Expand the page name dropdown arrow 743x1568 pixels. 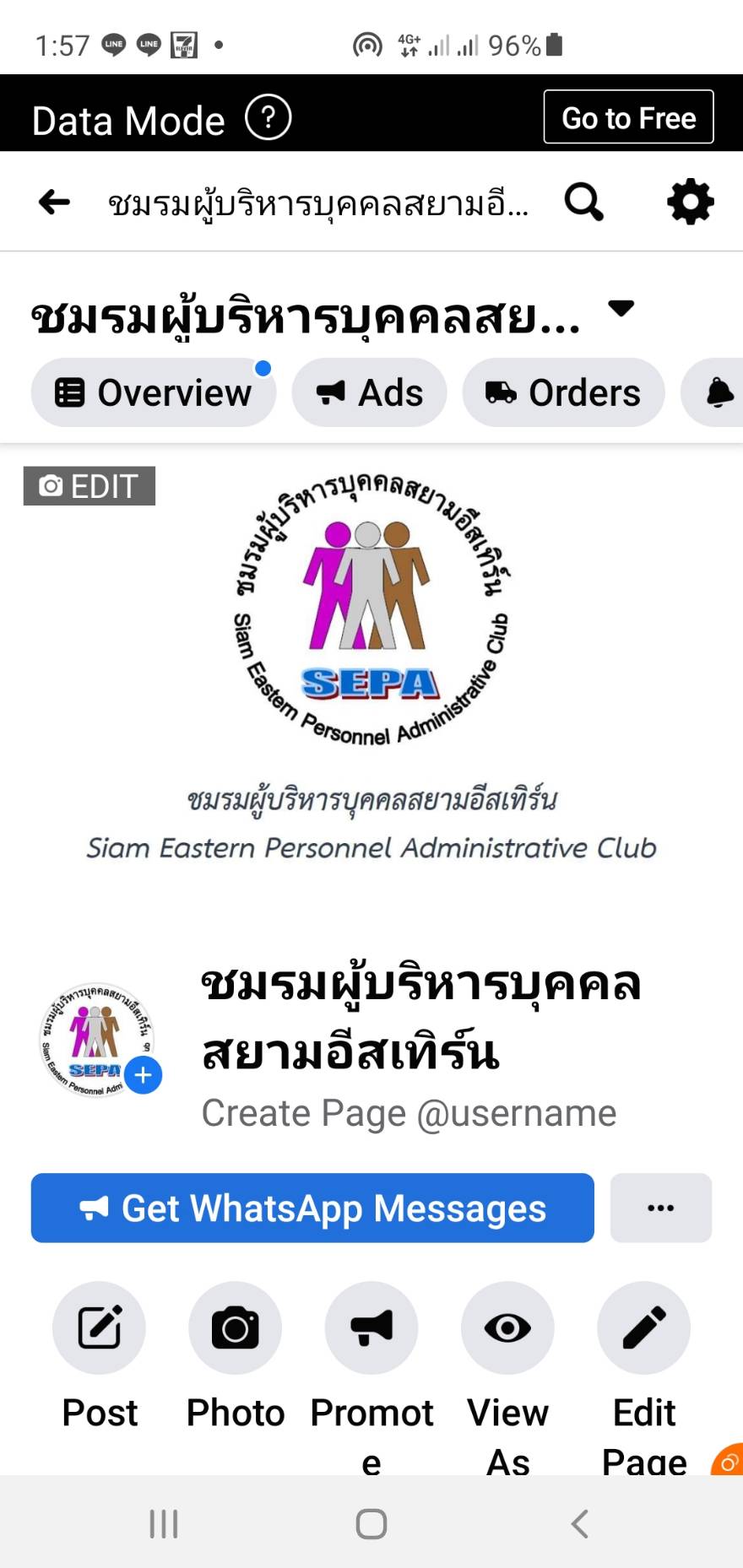[x=621, y=309]
